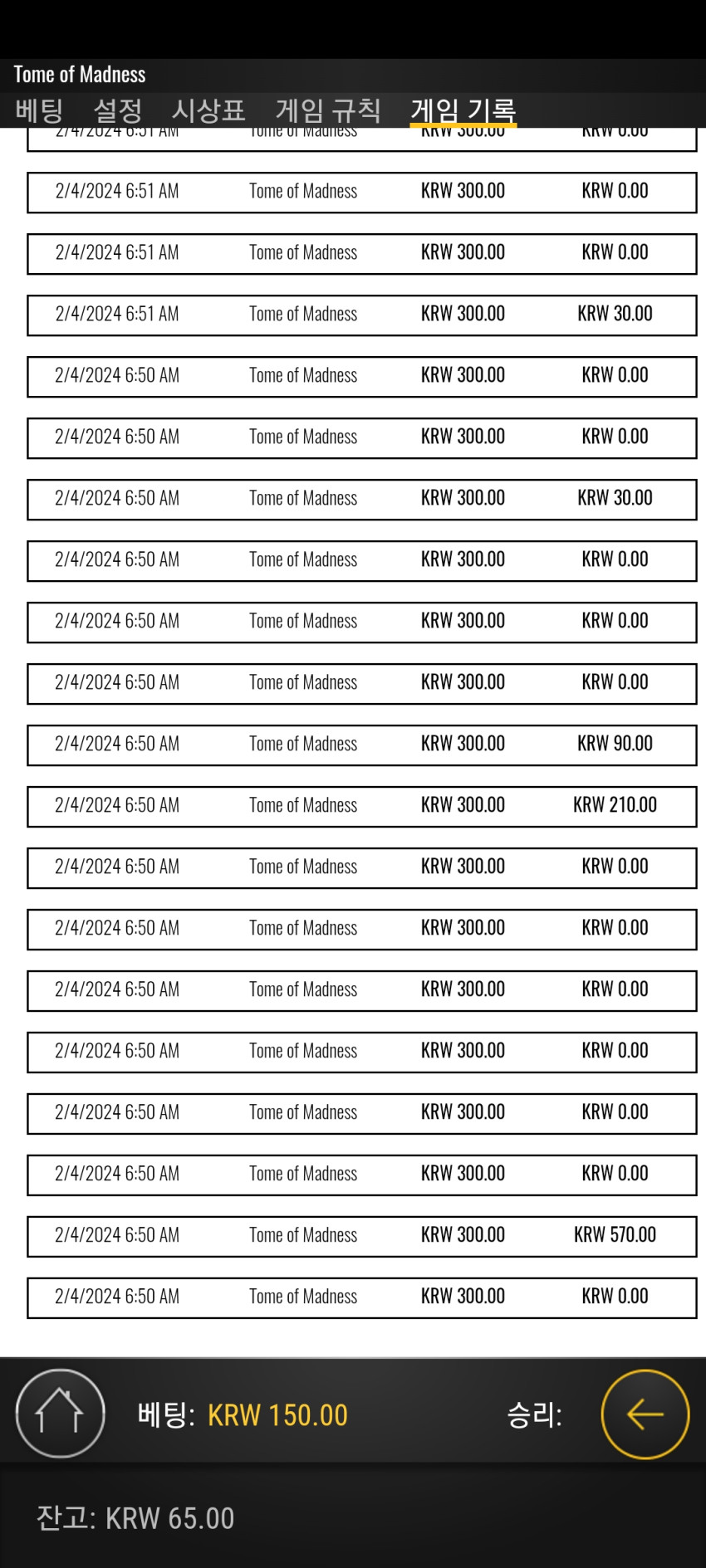View the record with the KRW 90.00 win
Viewport: 706px width, 1568px height.
362,745
